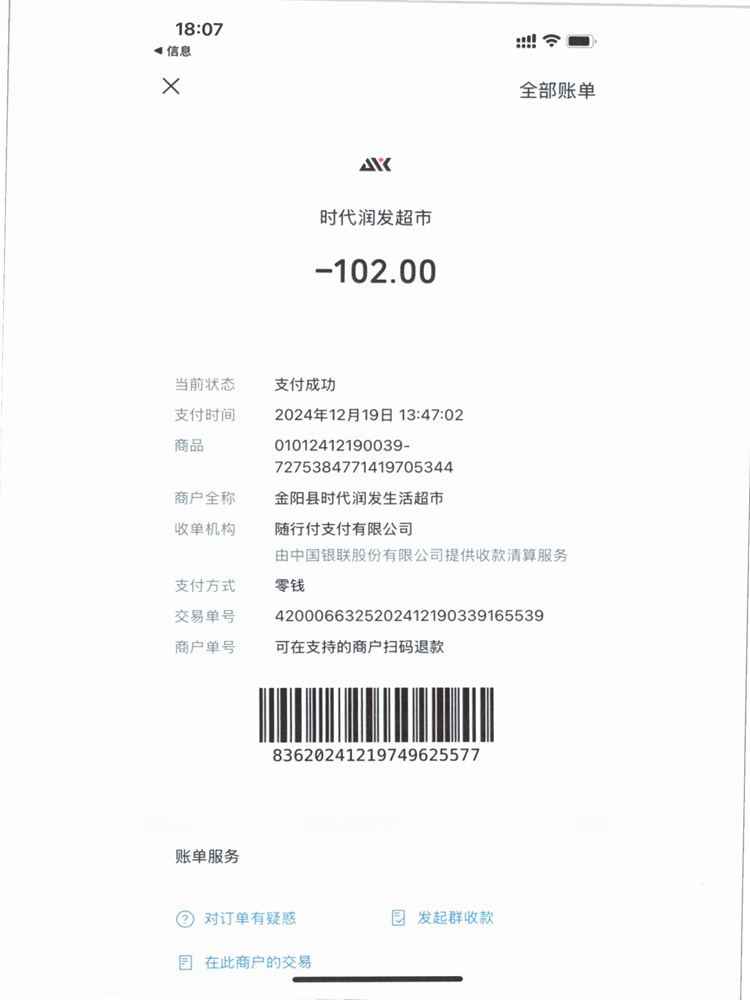Viewport: 750px width, 1000px height.
Task: Return to 信息 via the status bar back link
Action: 173,51
